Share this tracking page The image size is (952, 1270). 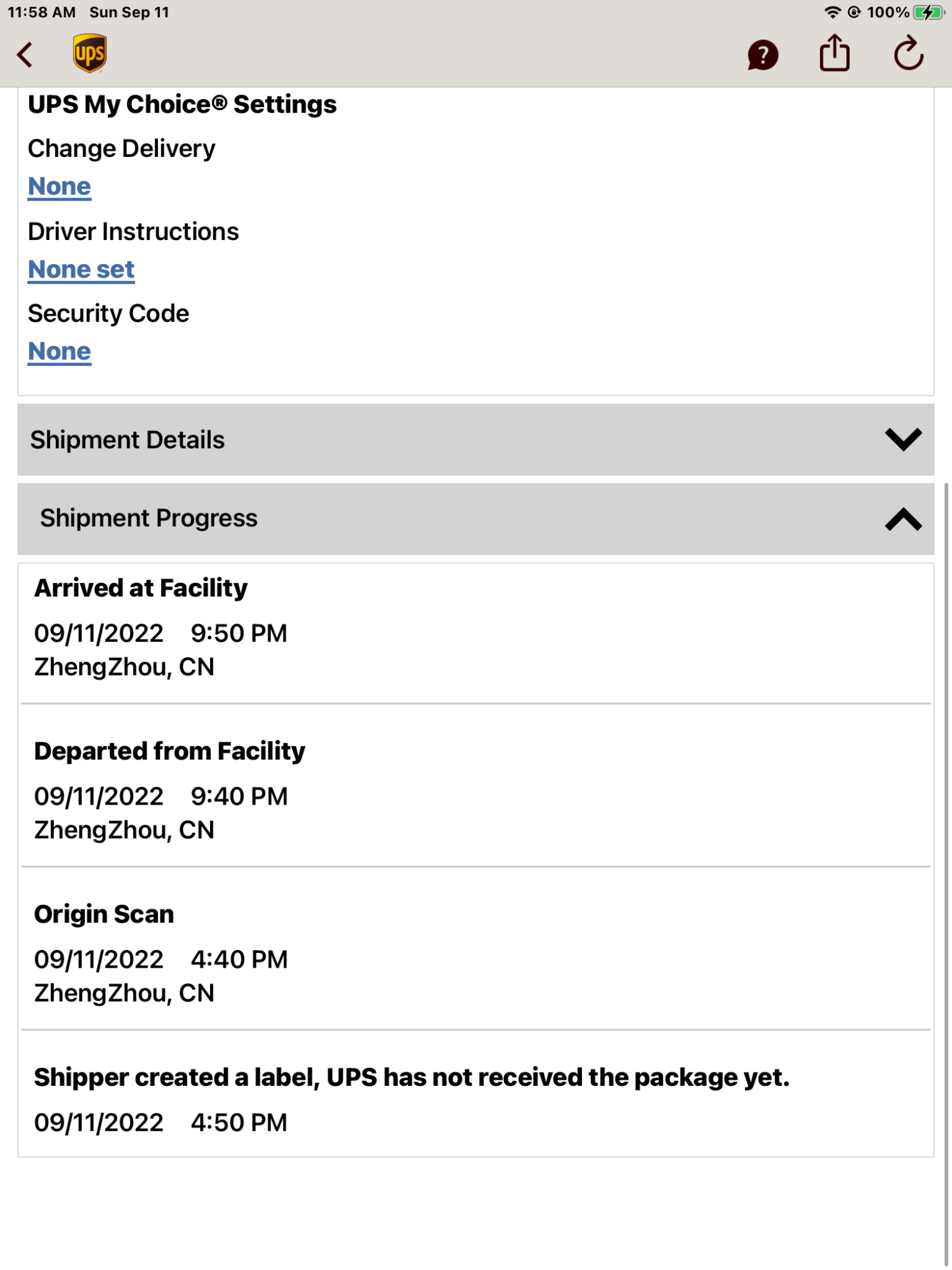835,53
